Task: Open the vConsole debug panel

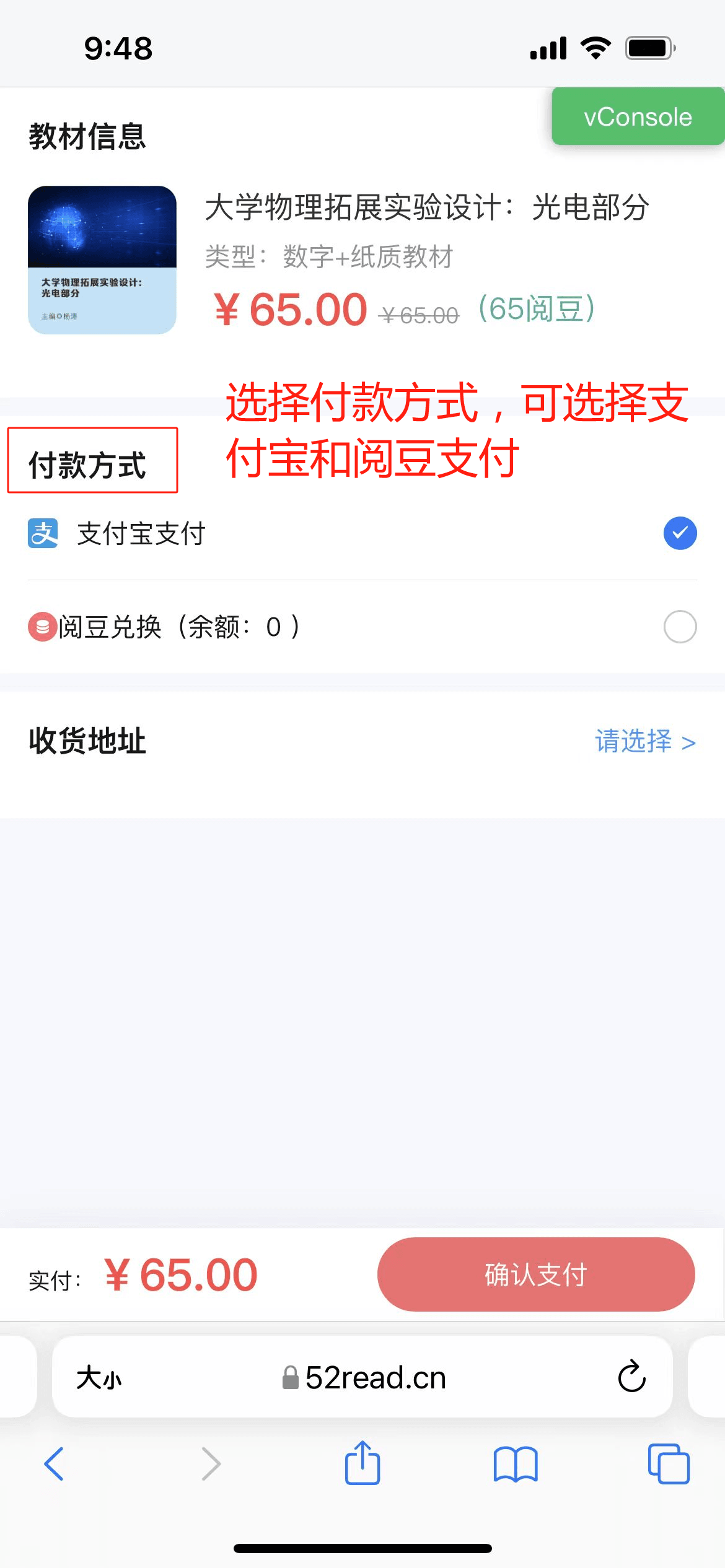Action: coord(638,116)
